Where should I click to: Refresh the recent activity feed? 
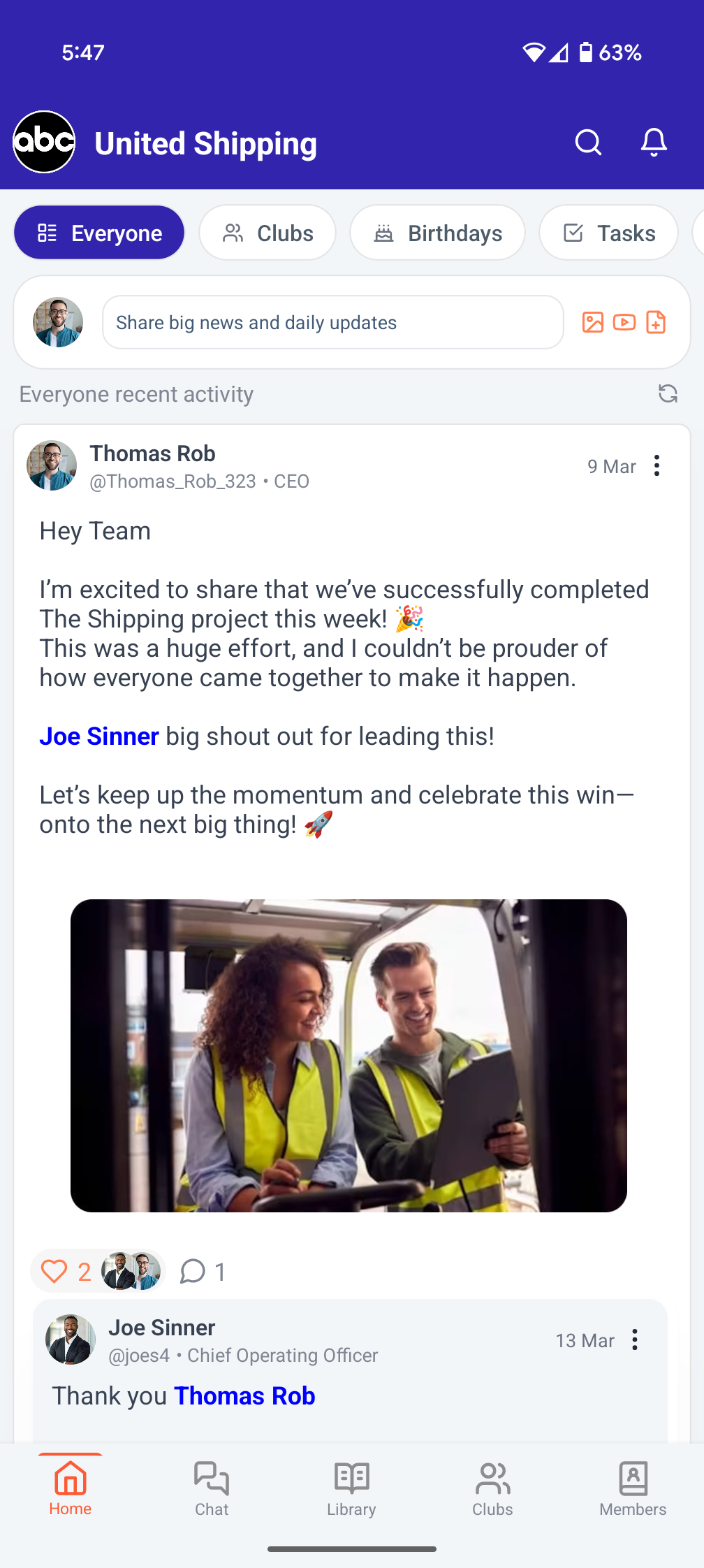[668, 394]
